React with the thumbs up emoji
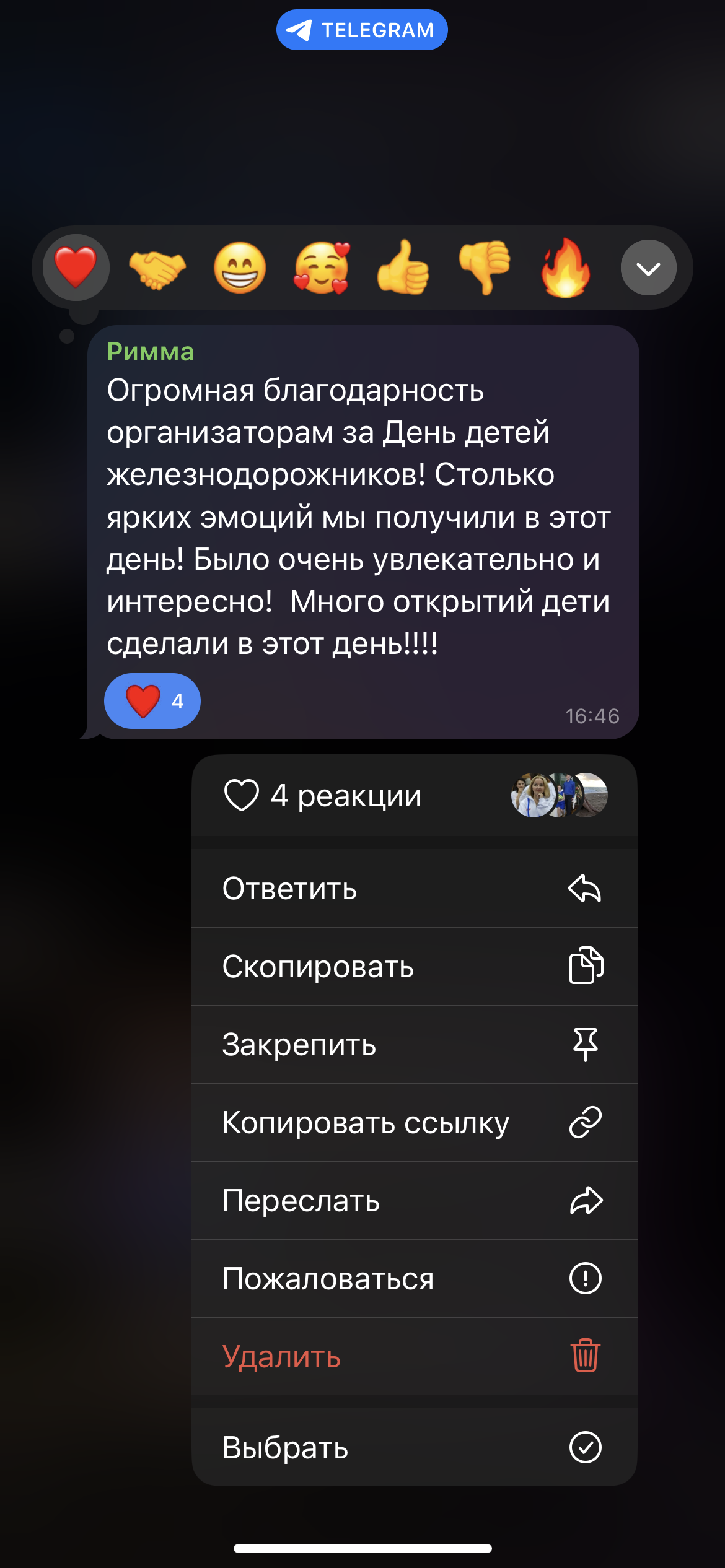 click(x=403, y=268)
